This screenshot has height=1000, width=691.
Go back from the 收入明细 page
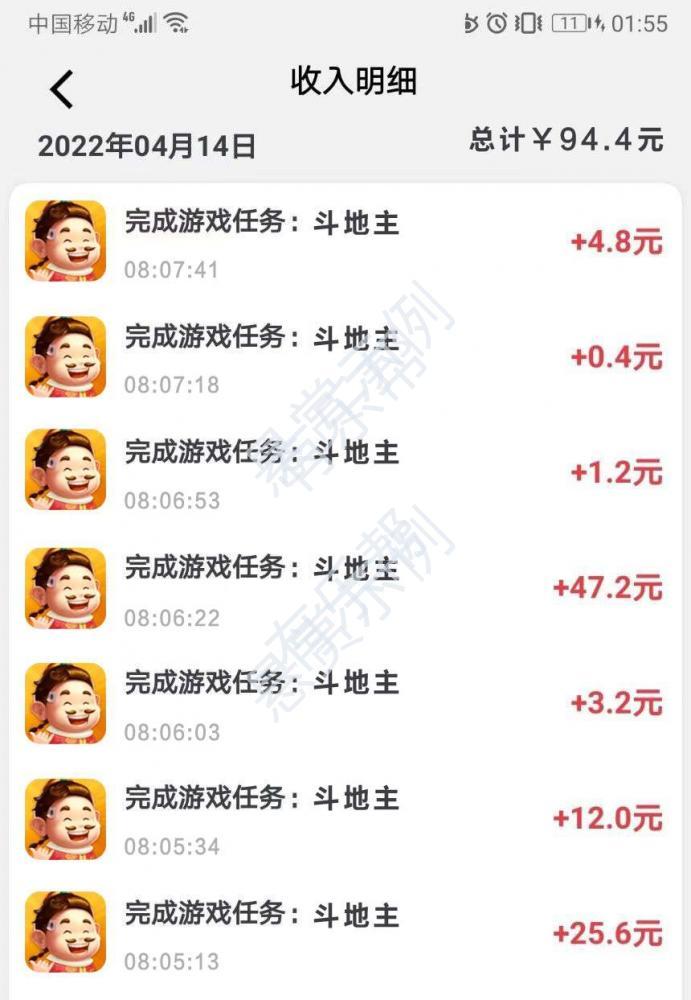click(x=62, y=89)
